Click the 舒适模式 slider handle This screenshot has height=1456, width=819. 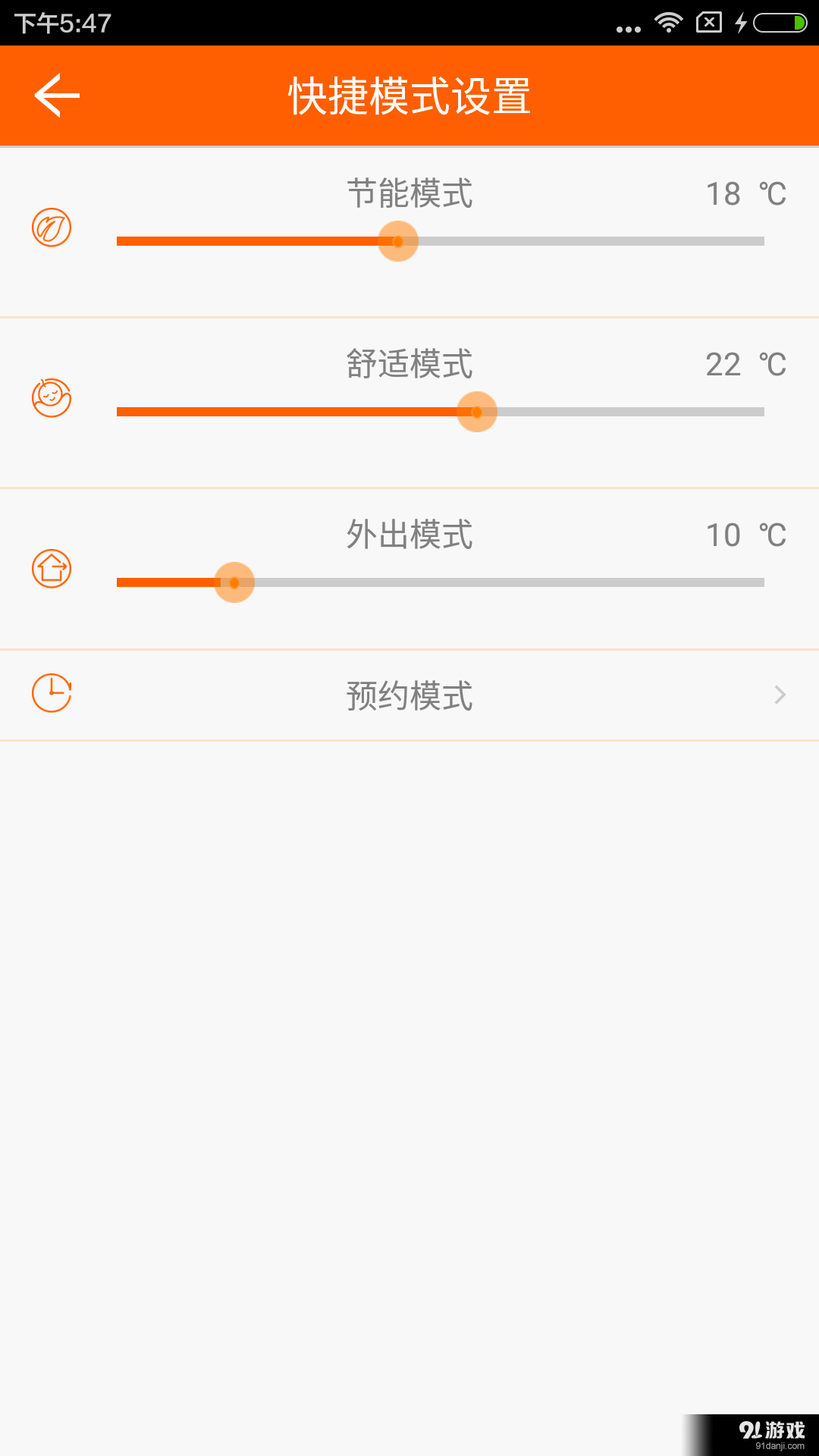pyautogui.click(x=476, y=412)
